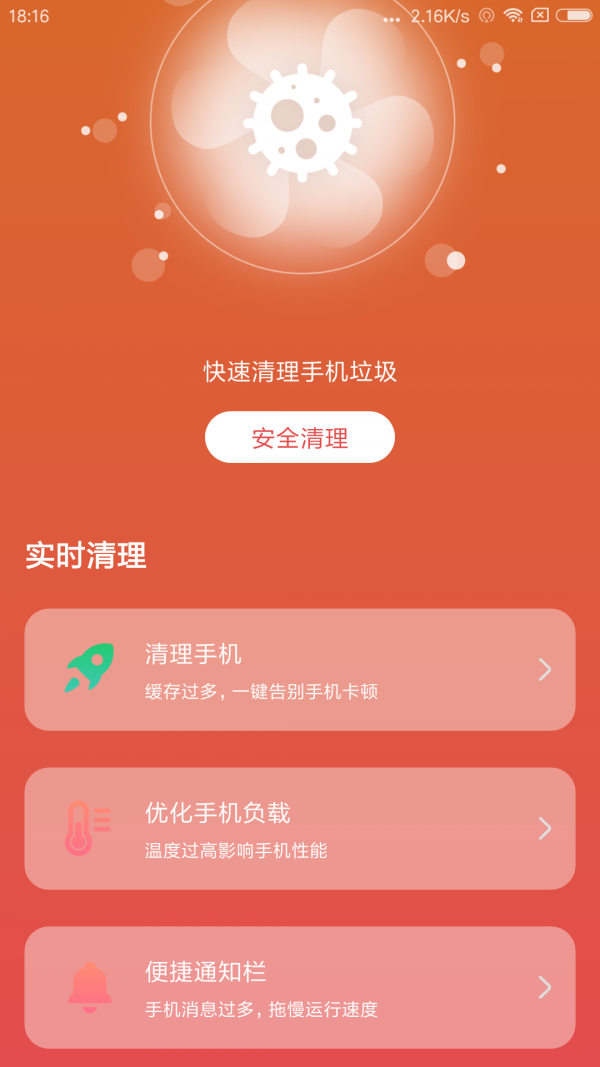
Task: Open the 优化手机负载 card
Action: (x=300, y=828)
